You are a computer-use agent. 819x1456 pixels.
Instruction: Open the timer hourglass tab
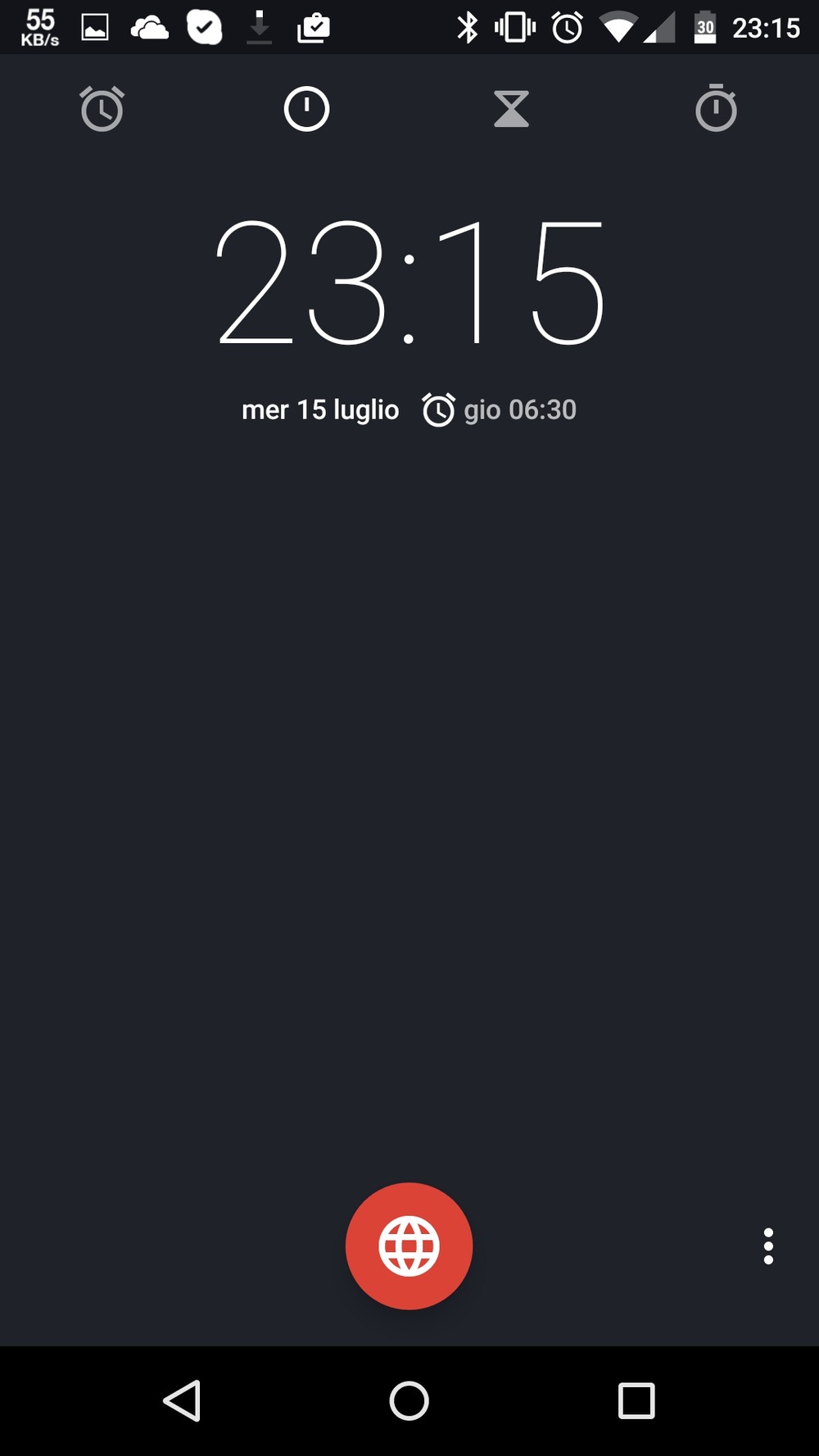(511, 109)
